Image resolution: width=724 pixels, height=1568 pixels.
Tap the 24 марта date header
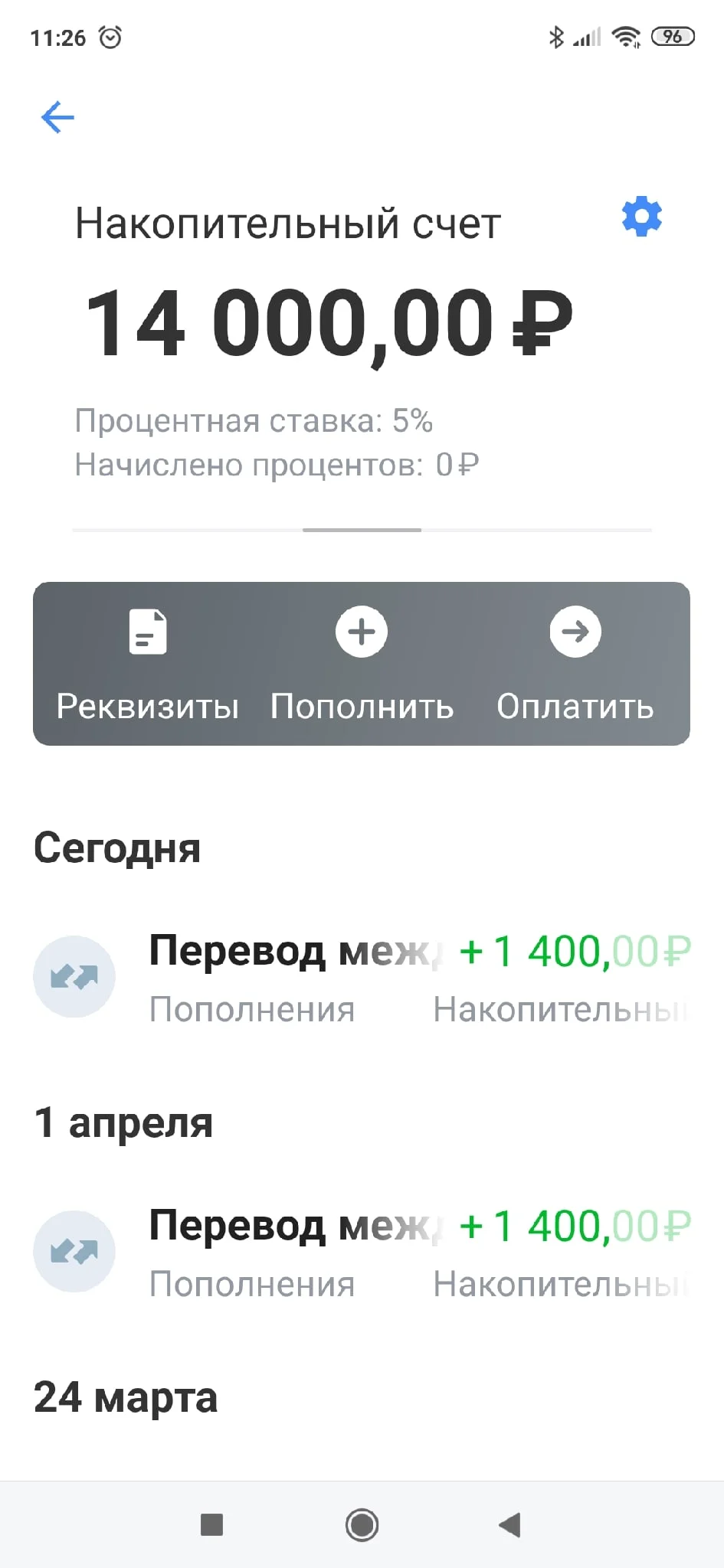[125, 1397]
